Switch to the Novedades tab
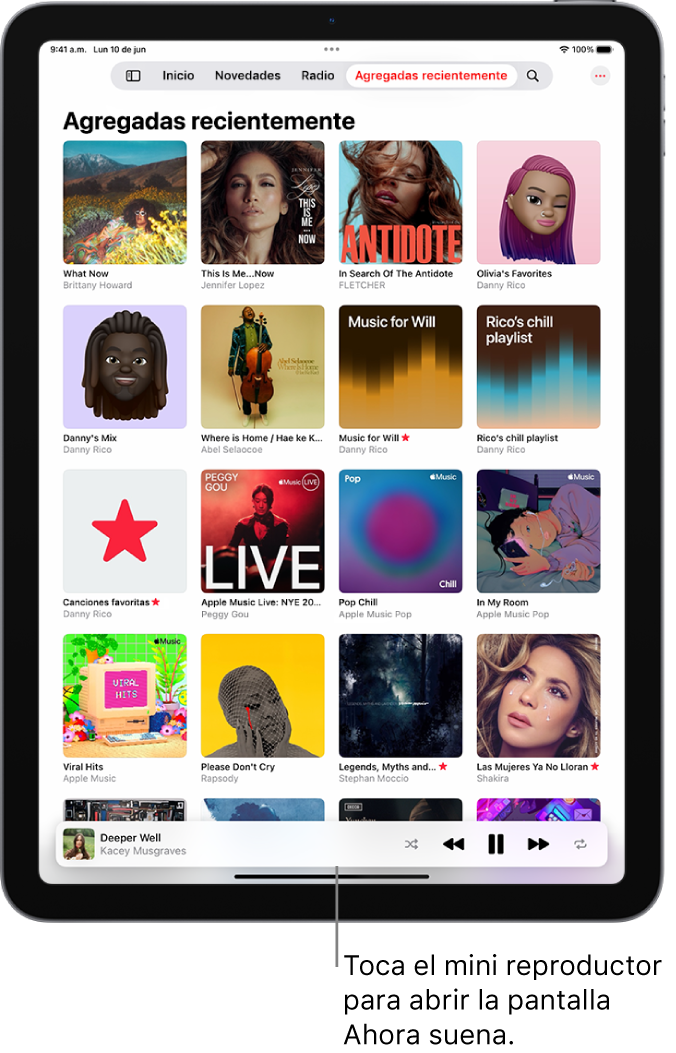Screen dimensions: 676x1053 [247, 76]
